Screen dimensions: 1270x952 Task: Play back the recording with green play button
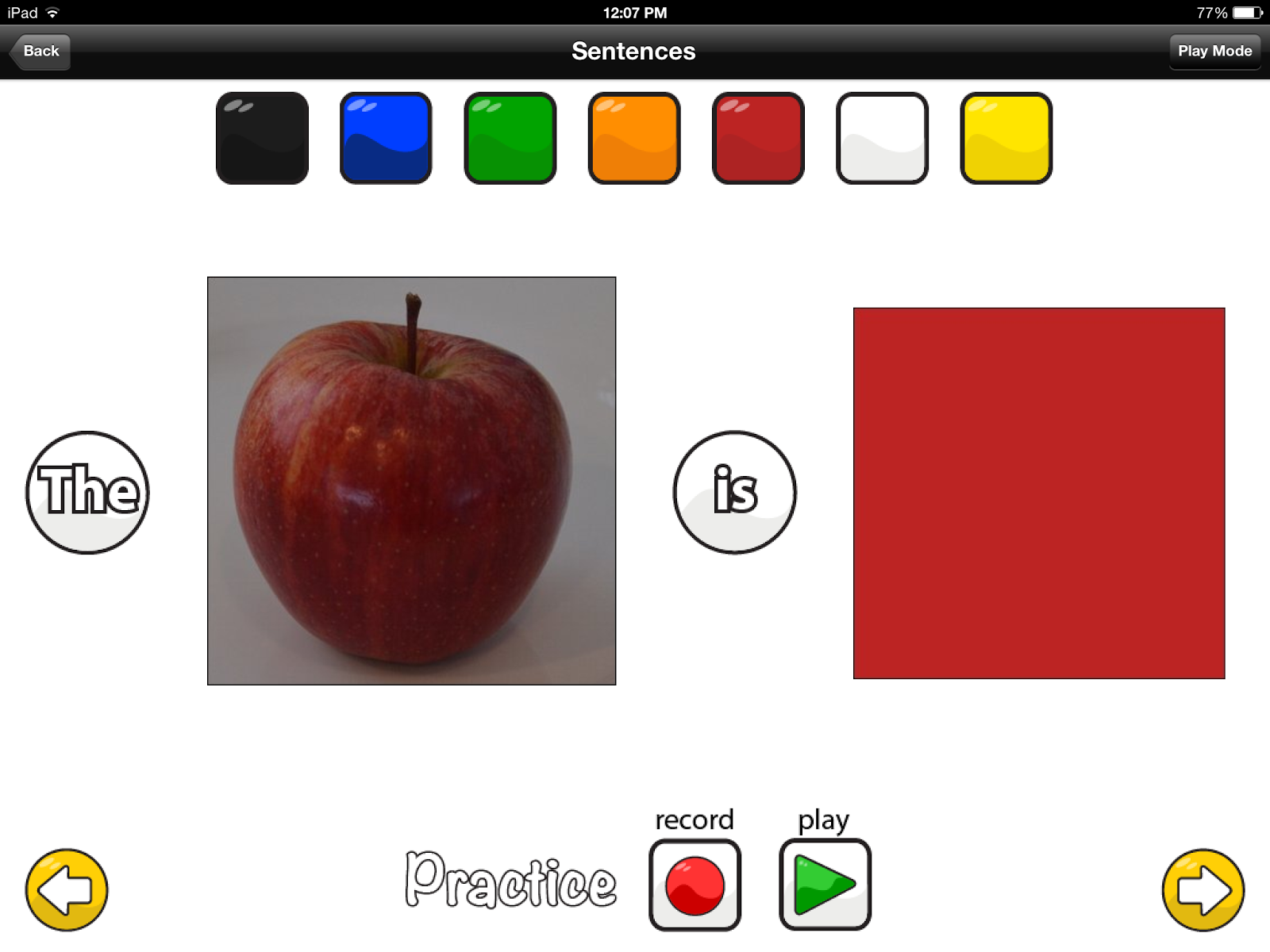coord(825,885)
